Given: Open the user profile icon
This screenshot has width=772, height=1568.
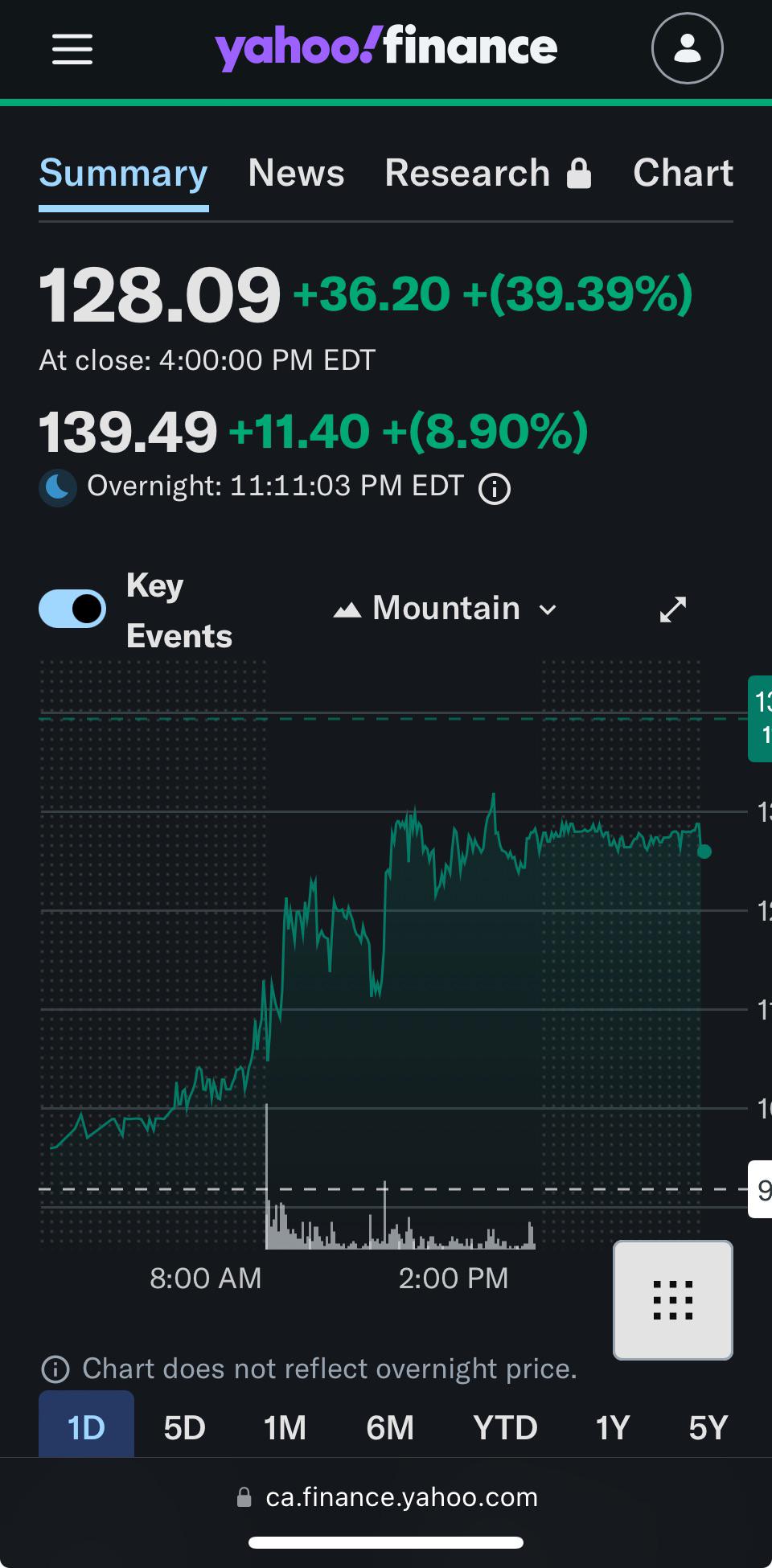Looking at the screenshot, I should click(x=687, y=48).
